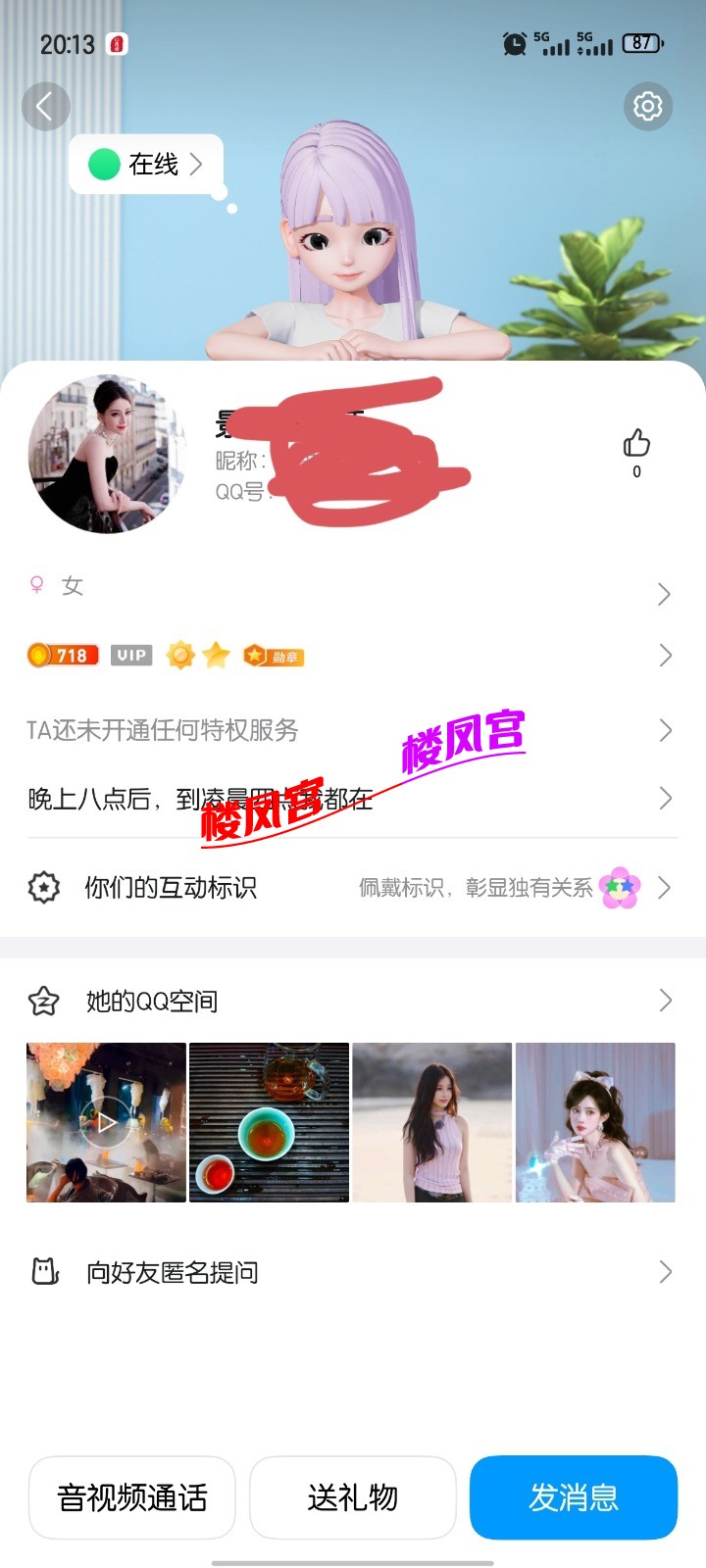Open the 在线 status bubble
The height and width of the screenshot is (1568, 706).
tap(147, 165)
